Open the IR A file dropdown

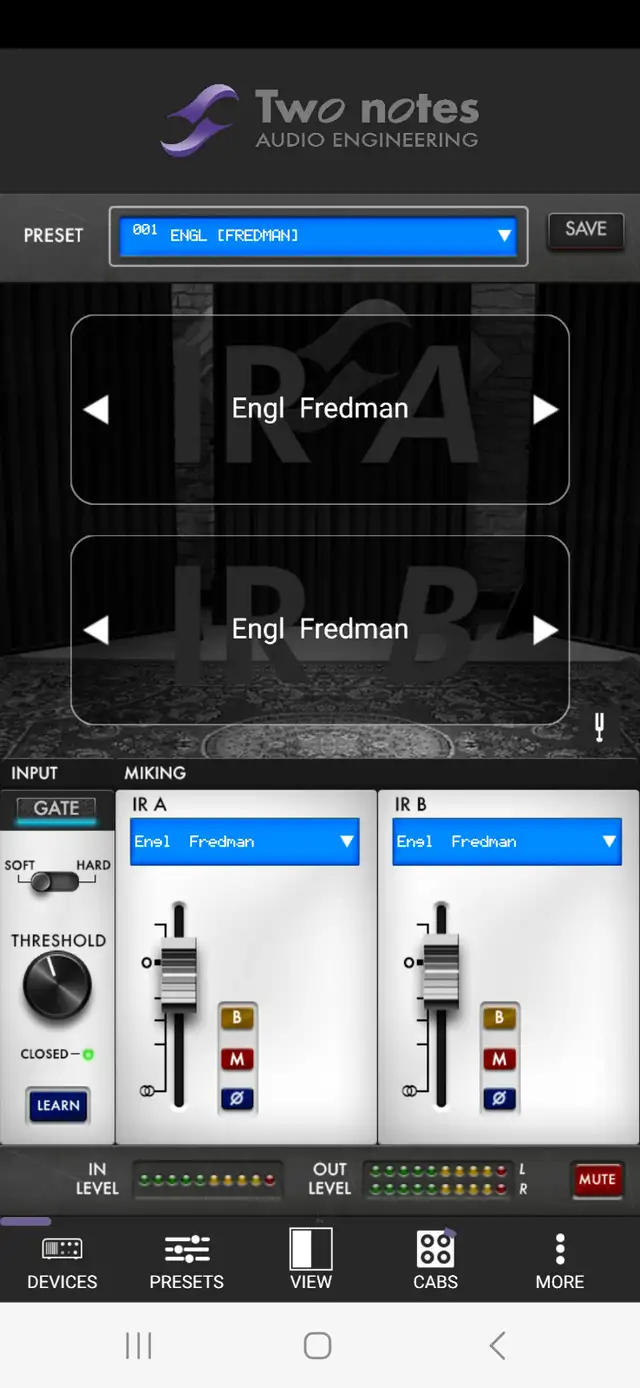[x=244, y=842]
